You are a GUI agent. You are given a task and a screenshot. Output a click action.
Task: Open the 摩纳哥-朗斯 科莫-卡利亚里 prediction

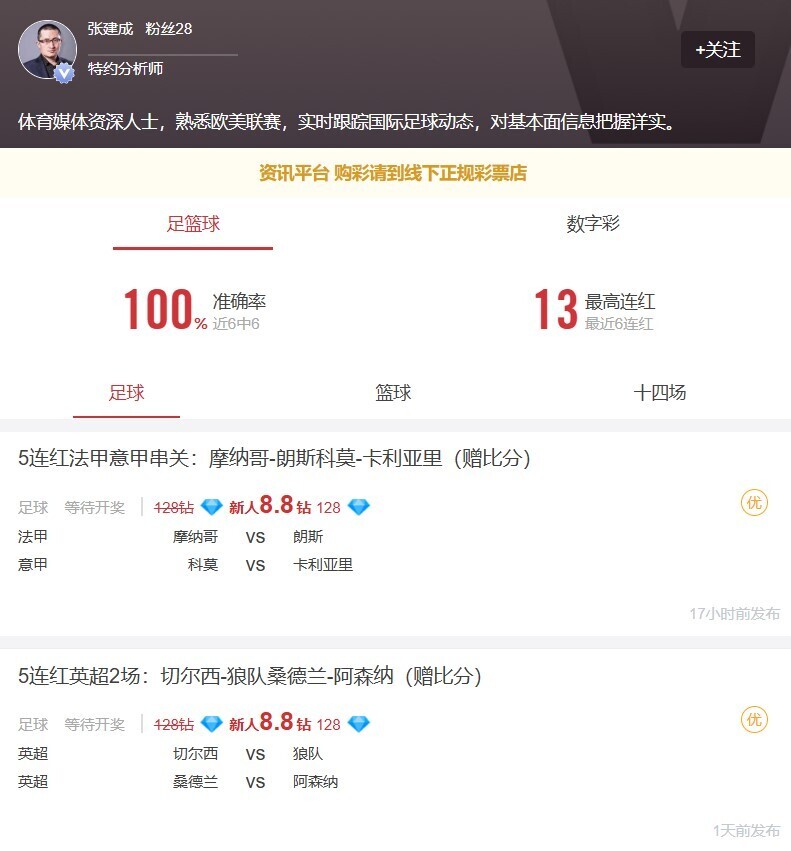274,459
